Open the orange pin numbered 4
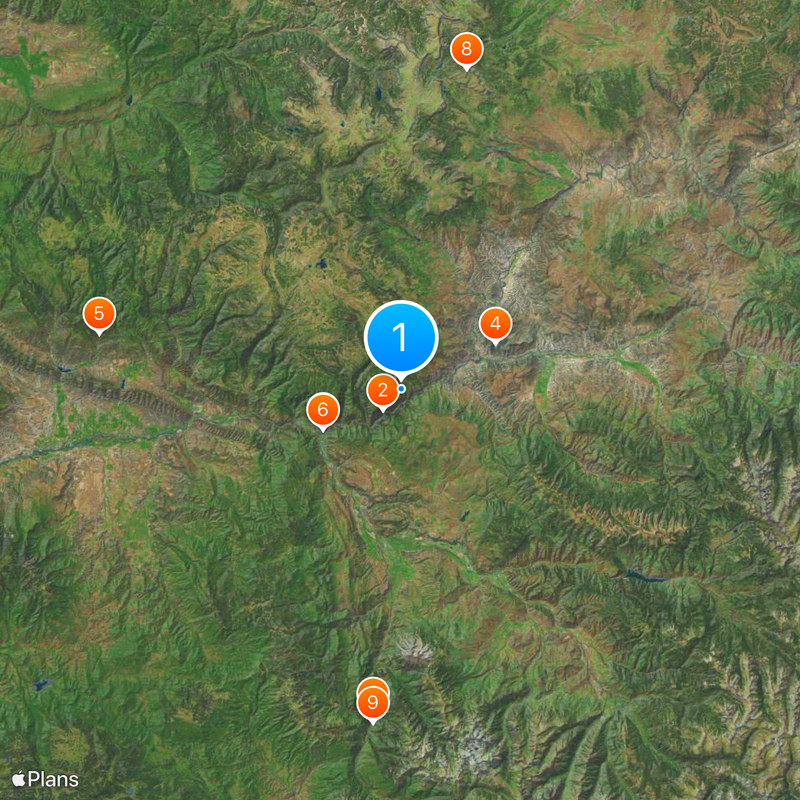Screen dimensions: 800x800 point(495,323)
